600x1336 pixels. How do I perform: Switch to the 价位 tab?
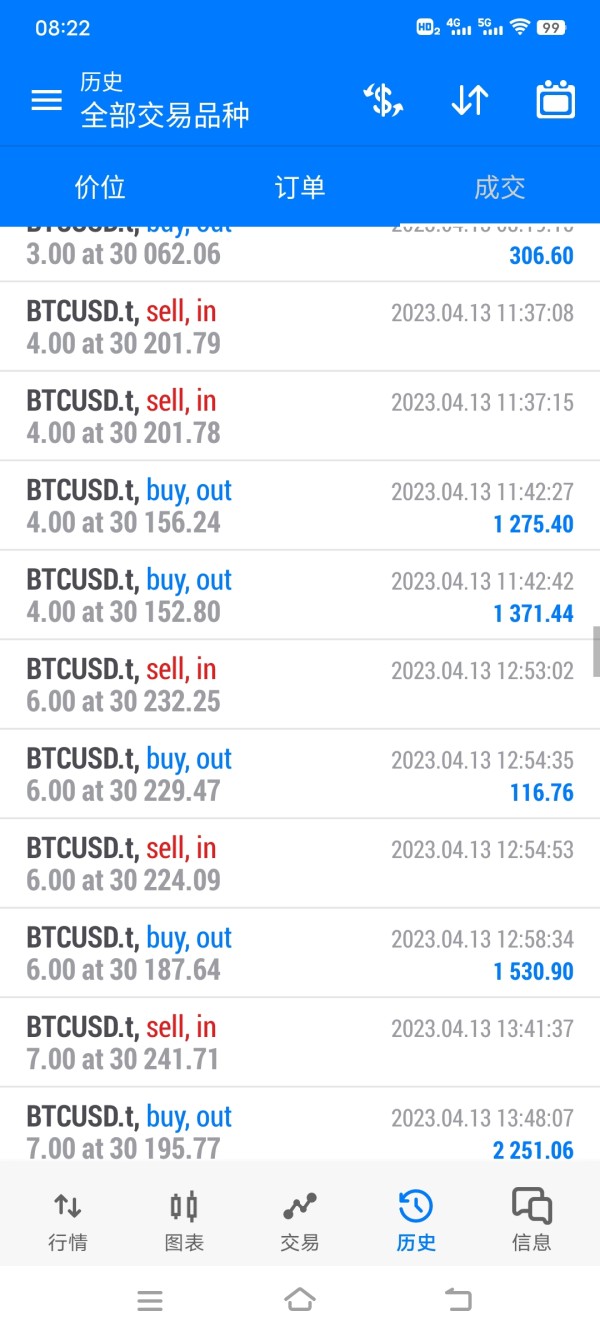(x=100, y=187)
